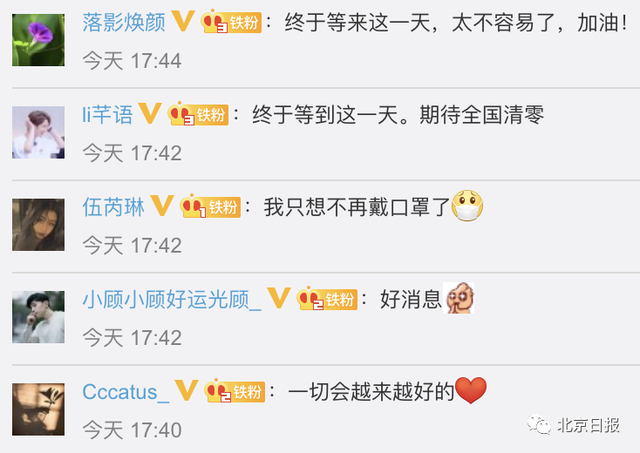Open 落影焕颜's profile via username
Screen dimensions: 640x453
tap(125, 21)
